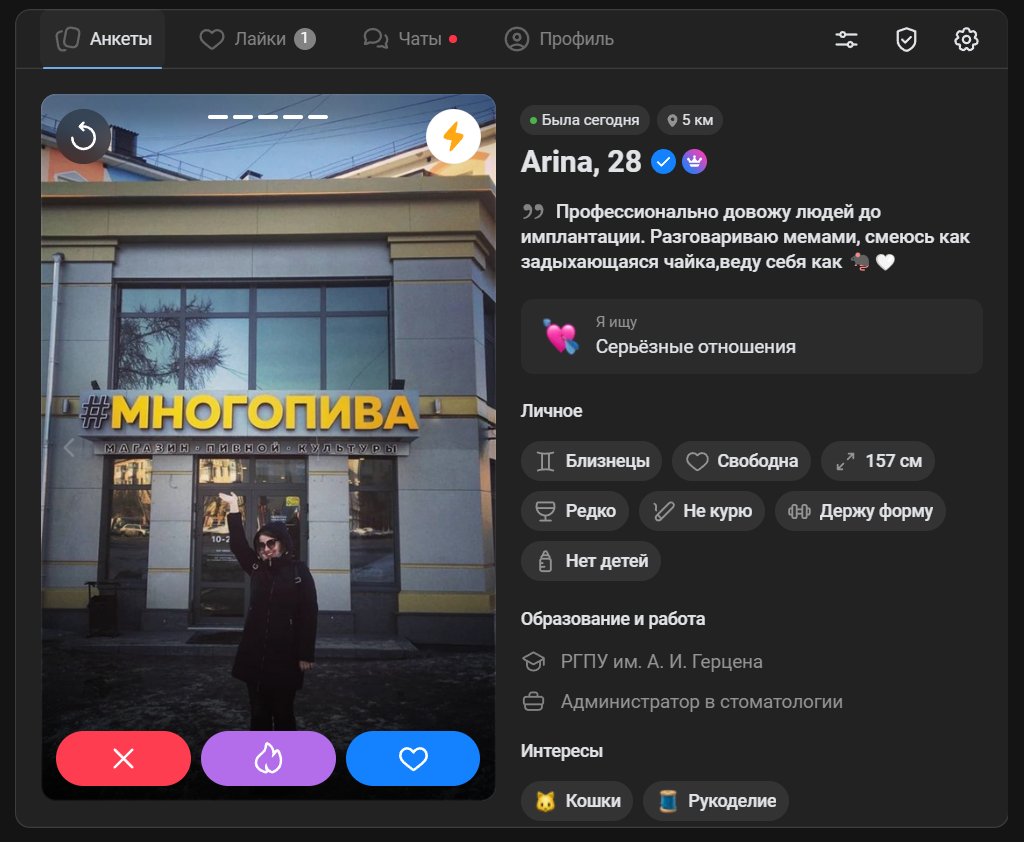Viewport: 1024px width, 842px height.
Task: Show previous photo via left arrow
Action: [69, 447]
